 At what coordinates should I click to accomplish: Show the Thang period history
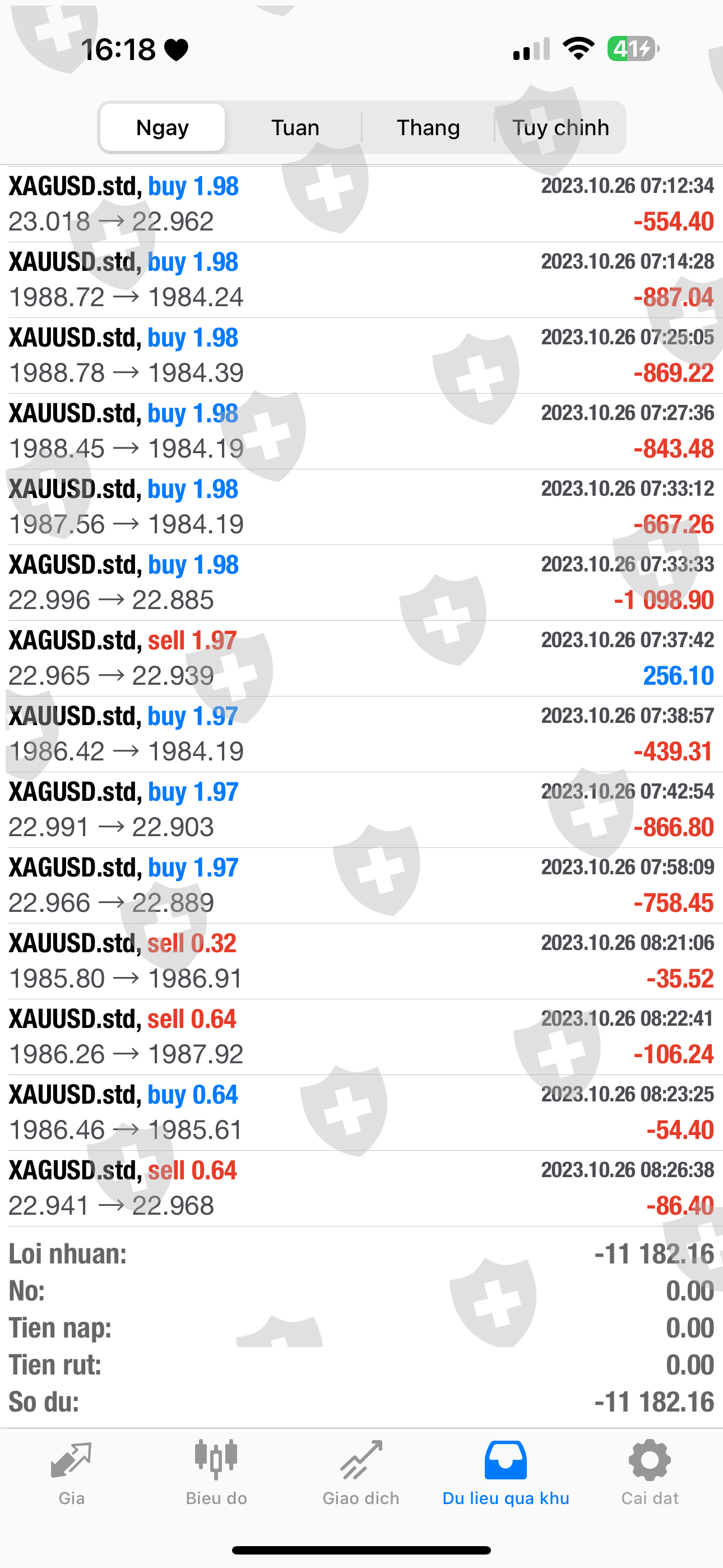(x=428, y=128)
